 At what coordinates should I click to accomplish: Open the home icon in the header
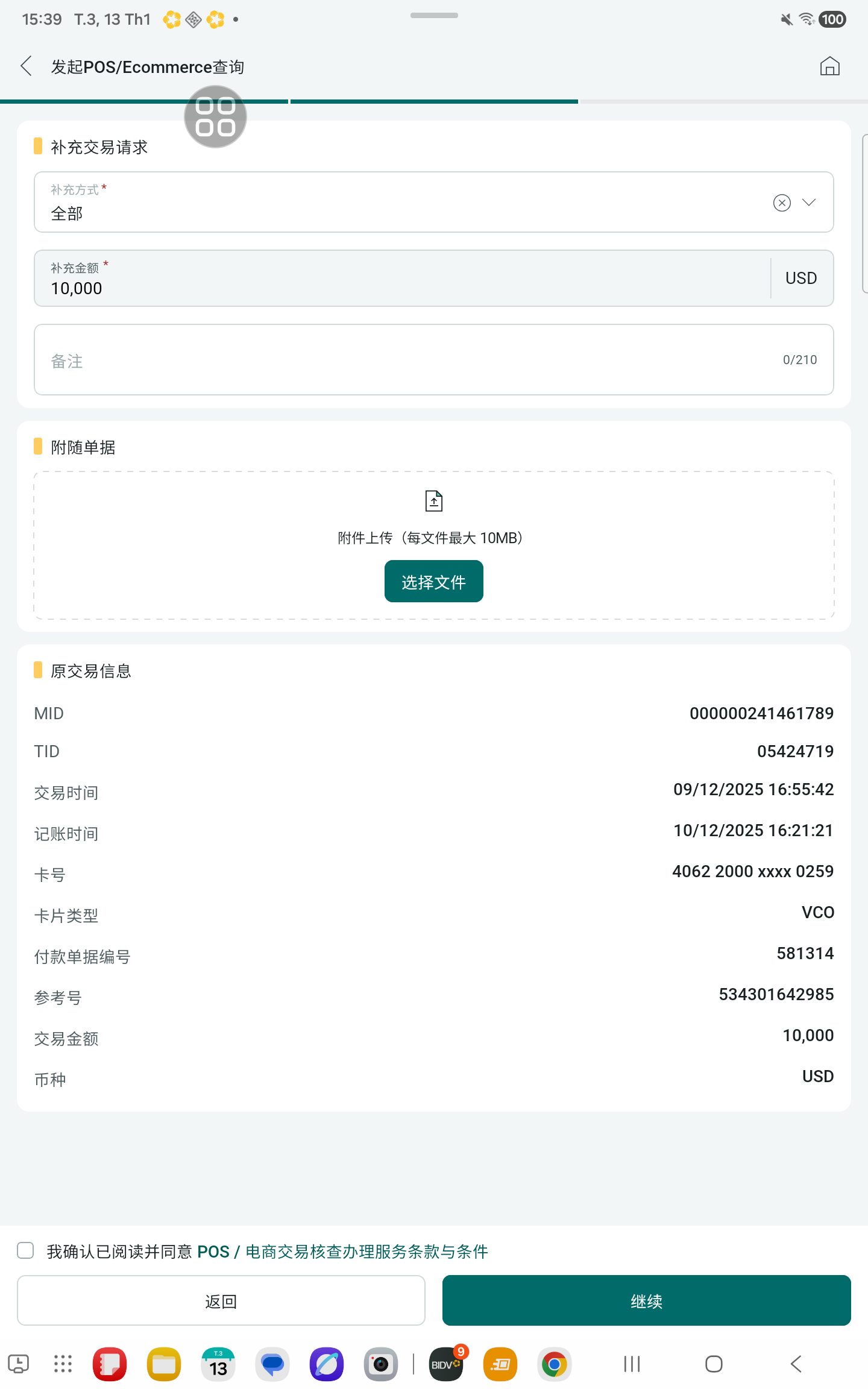coord(829,66)
